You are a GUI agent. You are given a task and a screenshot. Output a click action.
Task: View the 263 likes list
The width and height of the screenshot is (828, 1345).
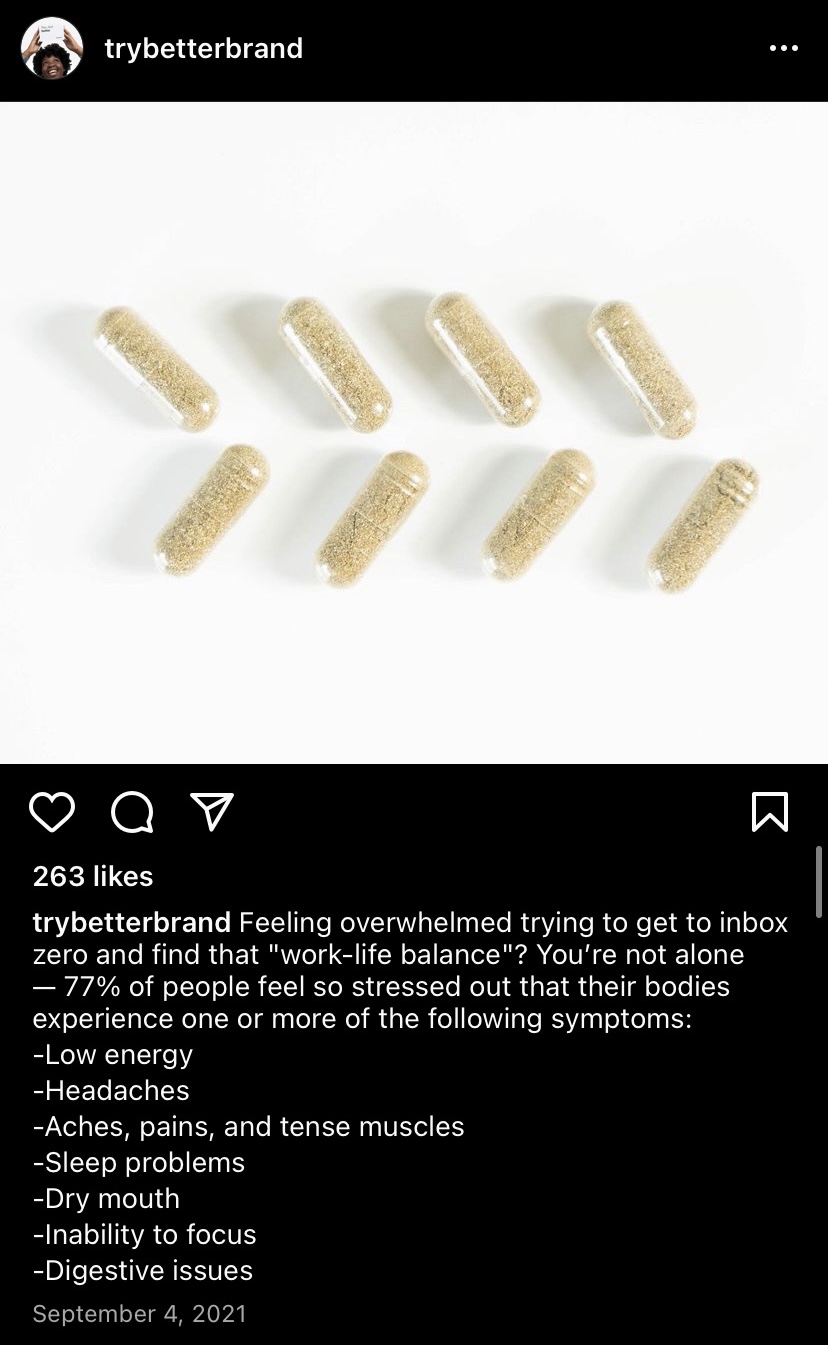pyautogui.click(x=93, y=876)
